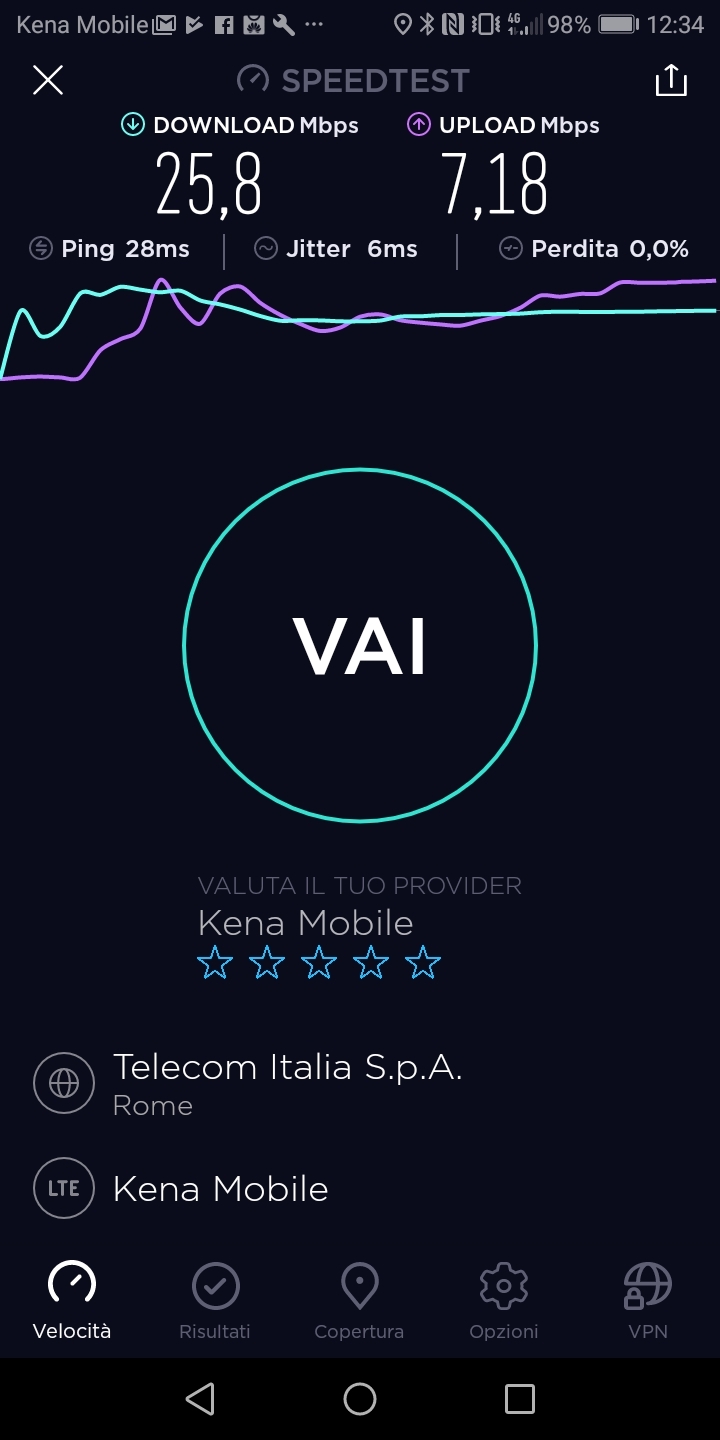Close the speed test results
This screenshot has height=1440, width=720.
point(48,80)
